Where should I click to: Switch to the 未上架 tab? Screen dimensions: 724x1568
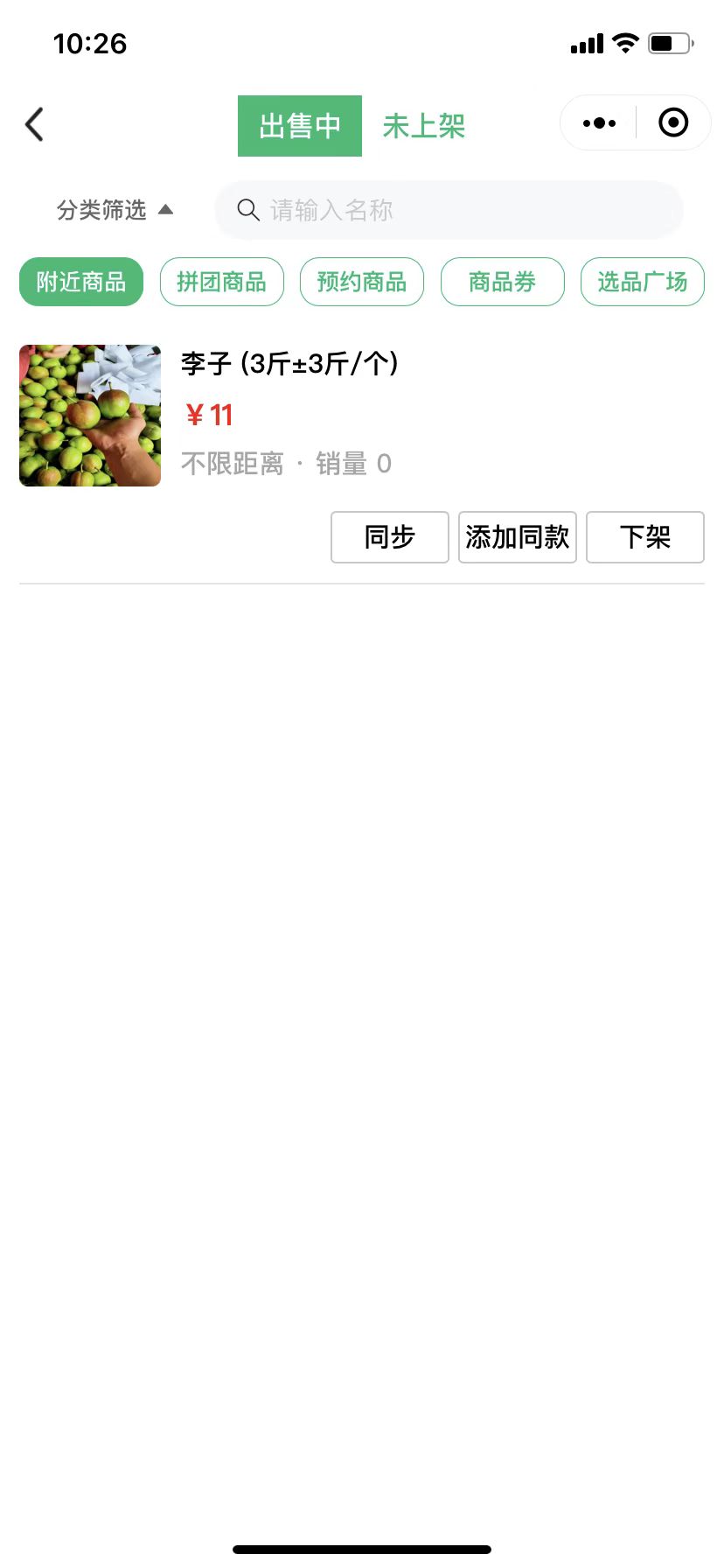pos(424,126)
